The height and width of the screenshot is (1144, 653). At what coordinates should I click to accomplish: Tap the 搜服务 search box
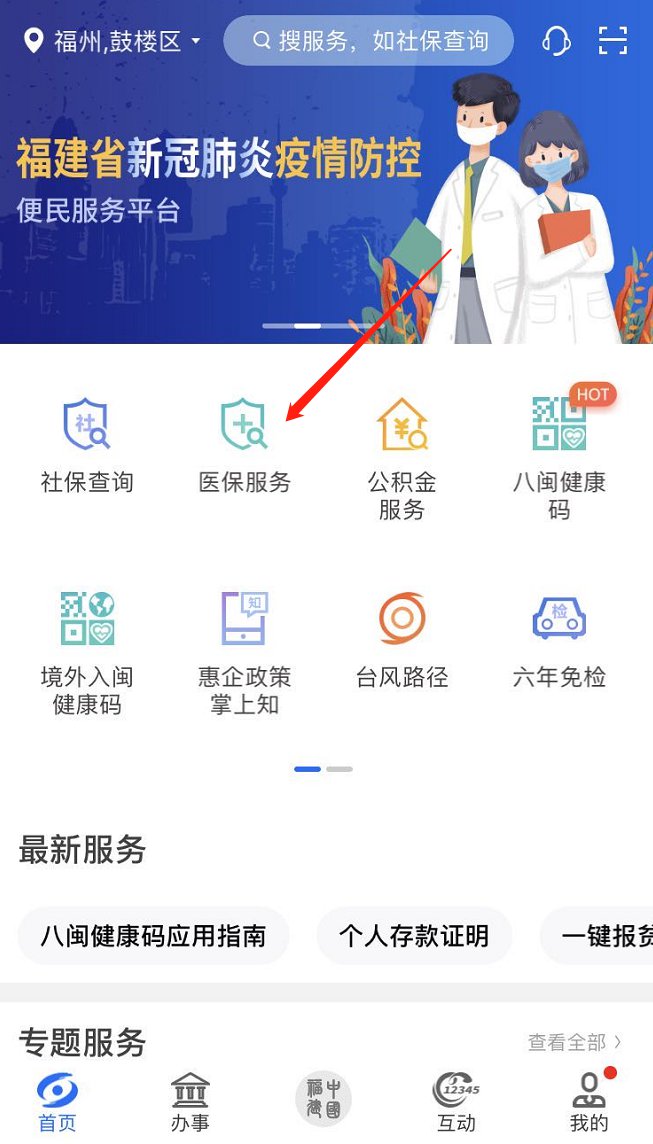click(x=368, y=41)
